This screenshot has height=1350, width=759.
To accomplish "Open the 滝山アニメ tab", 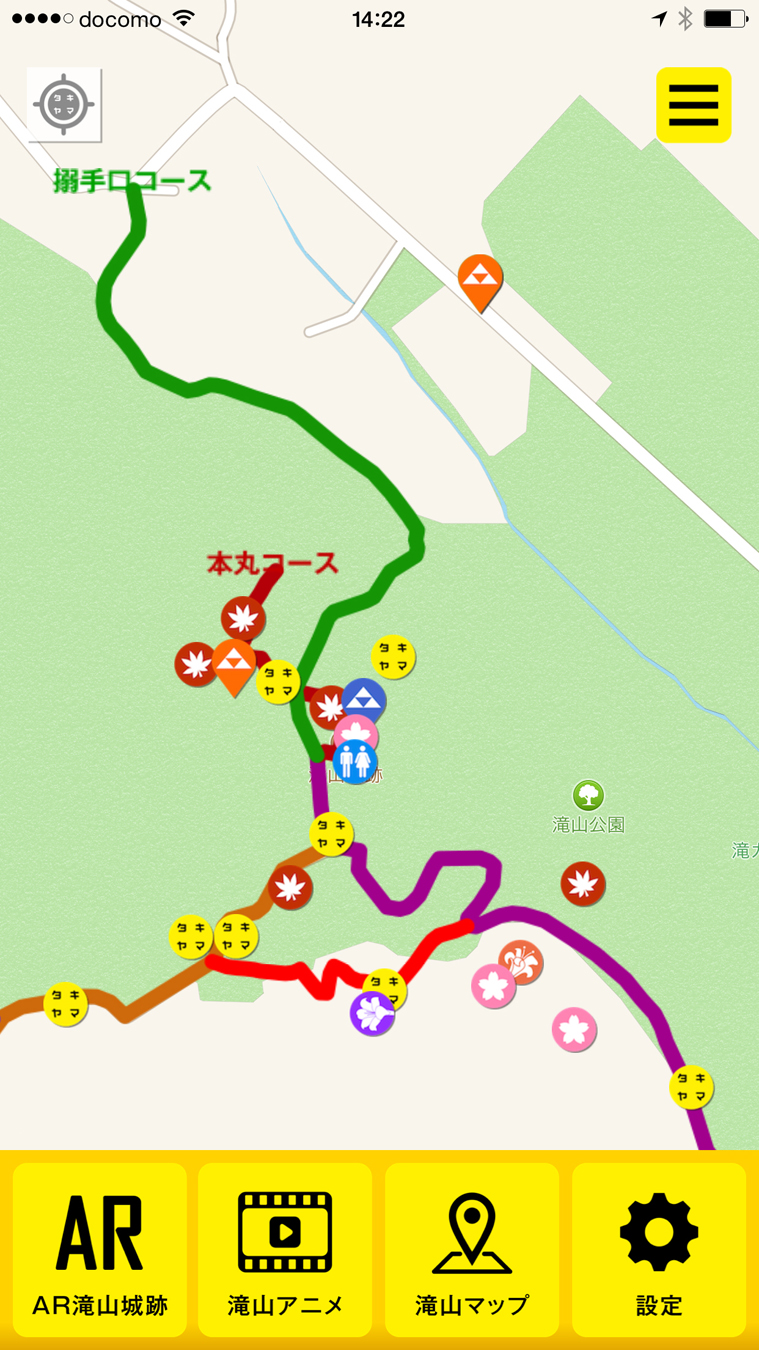I will tap(285, 1250).
